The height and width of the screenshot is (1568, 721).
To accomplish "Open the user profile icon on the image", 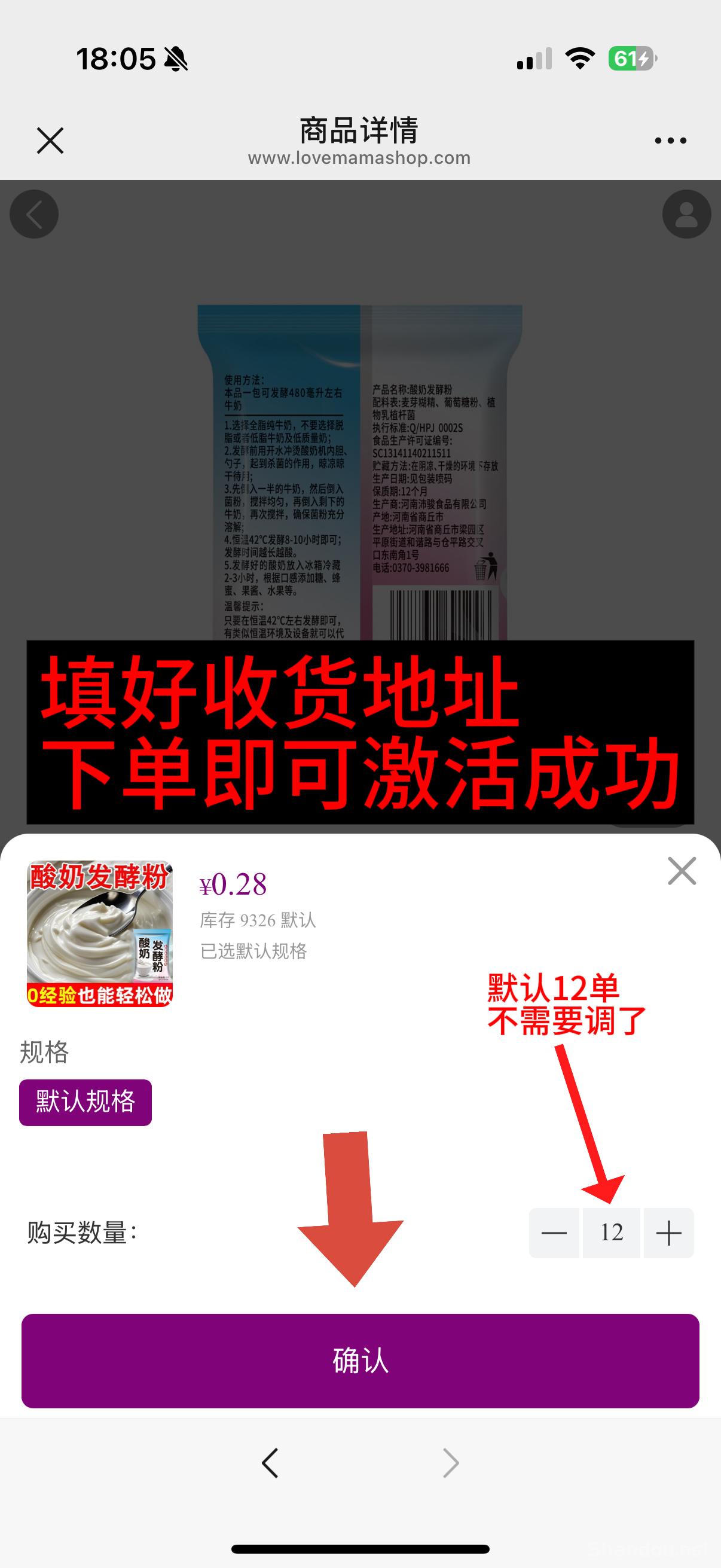I will (686, 213).
